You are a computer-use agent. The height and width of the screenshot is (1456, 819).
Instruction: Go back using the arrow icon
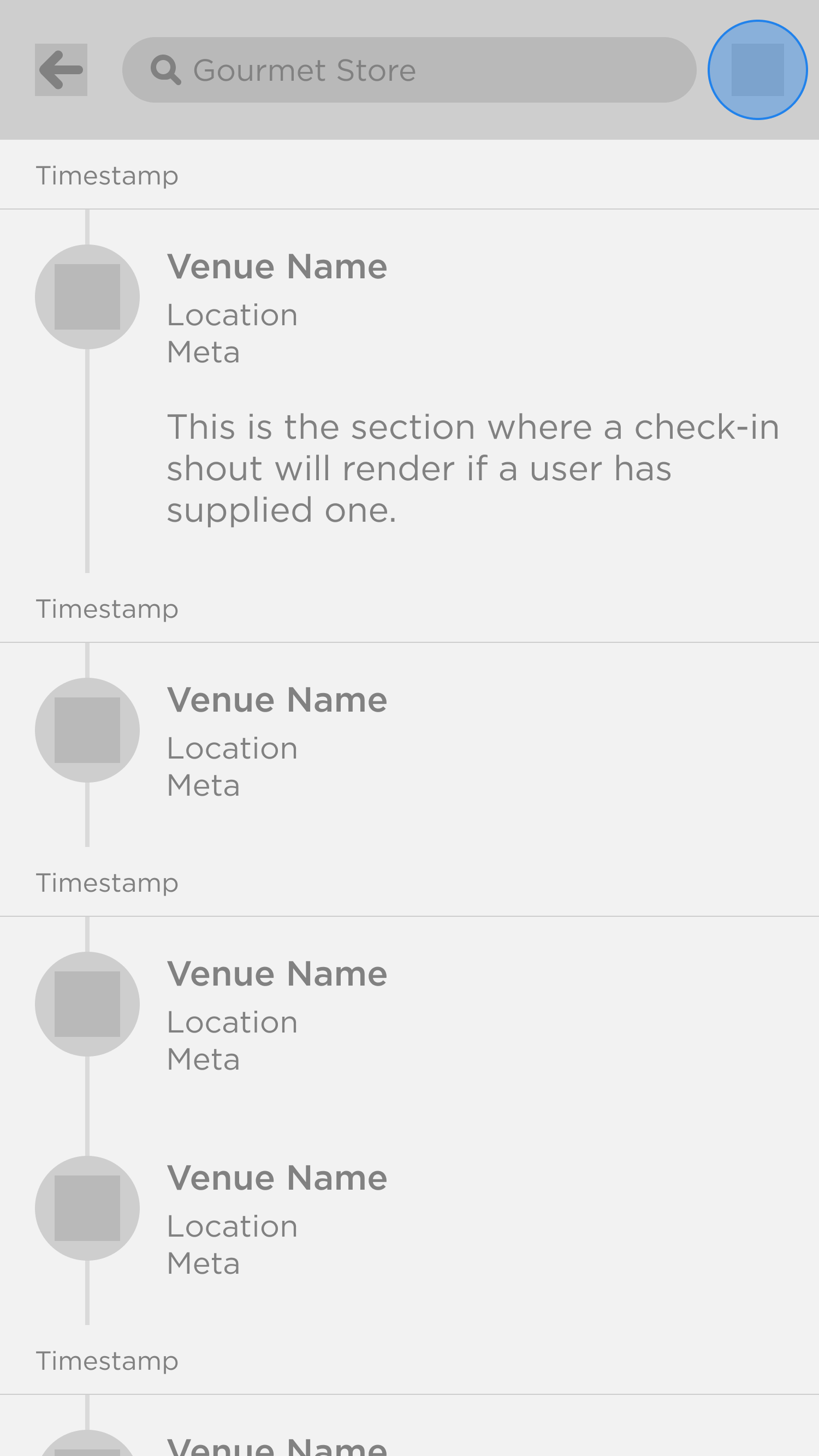[x=61, y=70]
